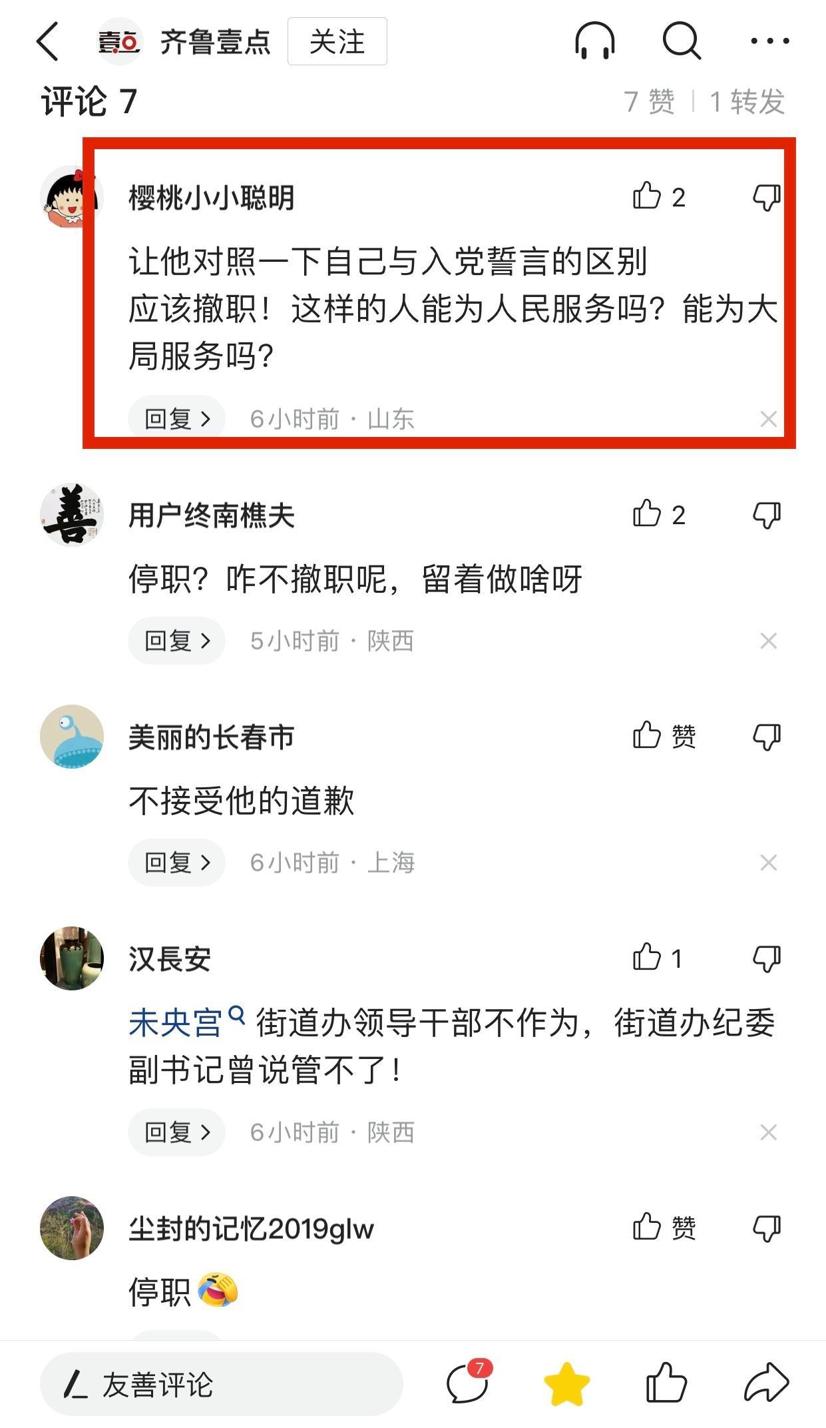Follow 齐鲁壹点 with the 关注 button
This screenshot has height=1428, width=826.
click(337, 42)
